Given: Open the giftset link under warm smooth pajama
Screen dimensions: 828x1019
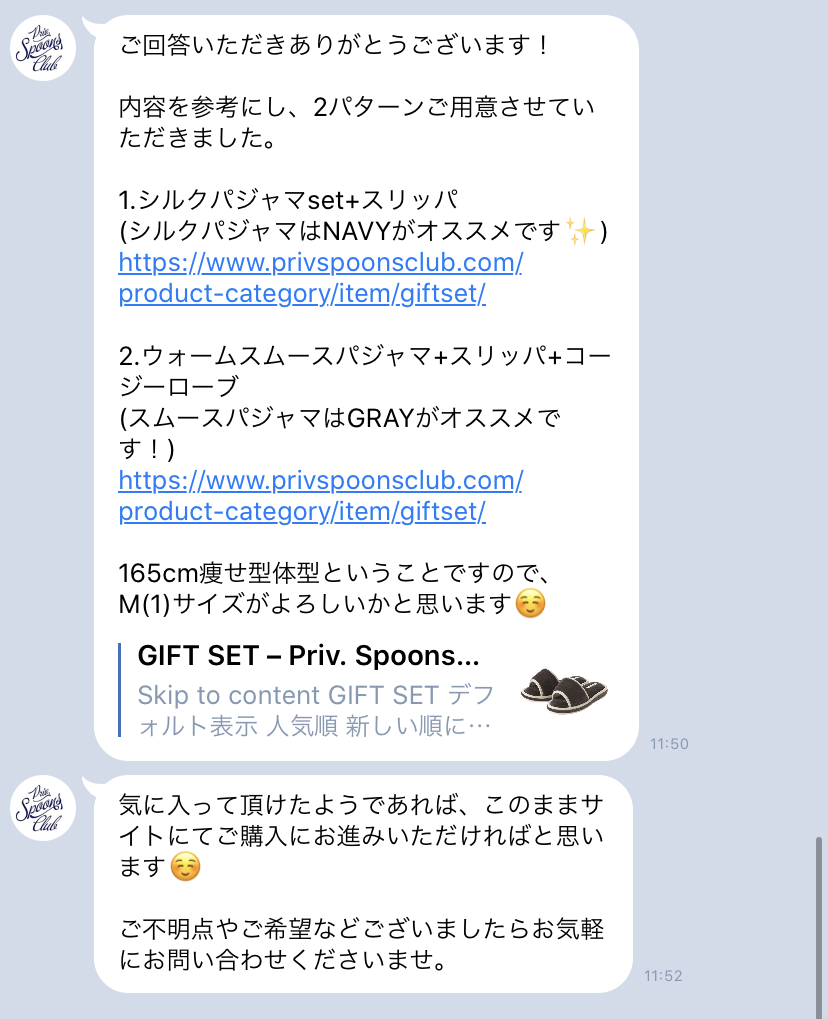Looking at the screenshot, I should pos(320,495).
